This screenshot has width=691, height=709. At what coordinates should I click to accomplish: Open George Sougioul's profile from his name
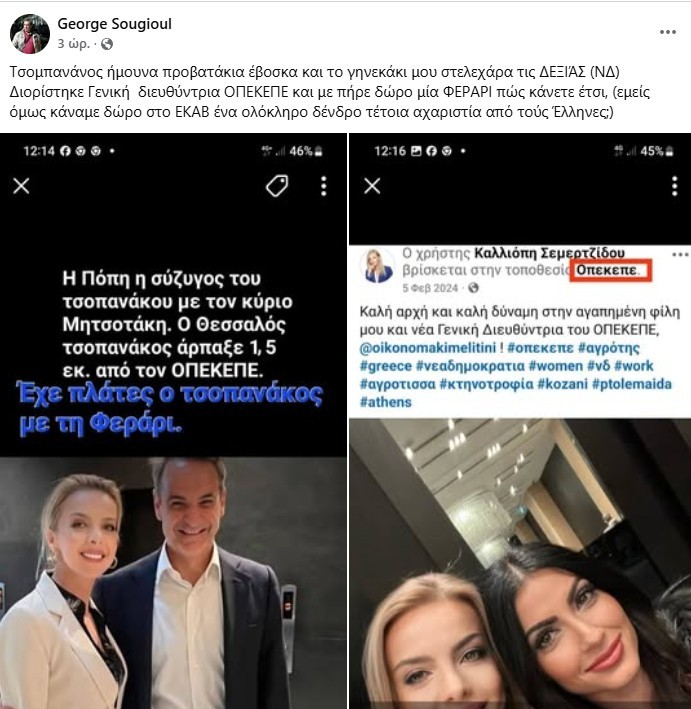click(x=115, y=24)
